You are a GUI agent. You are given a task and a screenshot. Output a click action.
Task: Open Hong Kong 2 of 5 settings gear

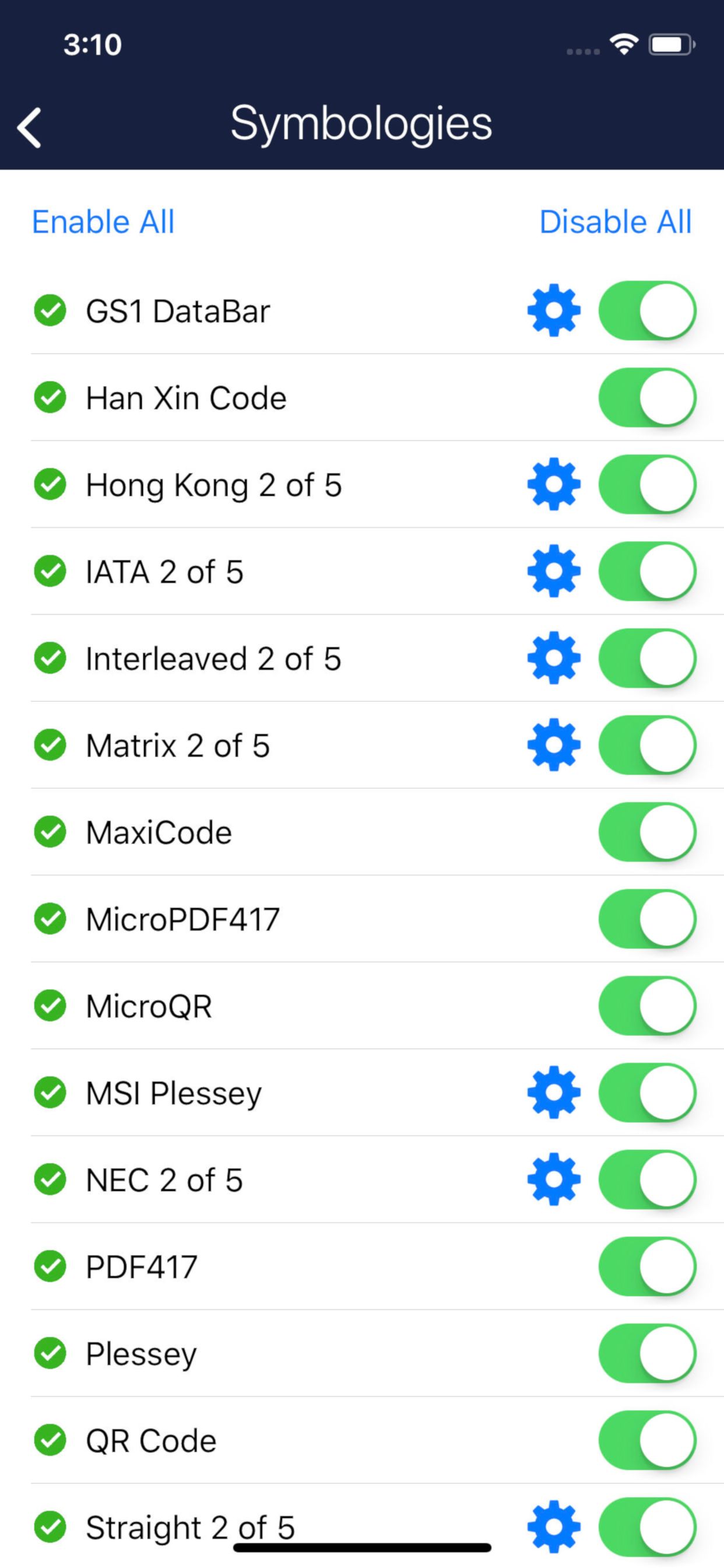[x=554, y=485]
